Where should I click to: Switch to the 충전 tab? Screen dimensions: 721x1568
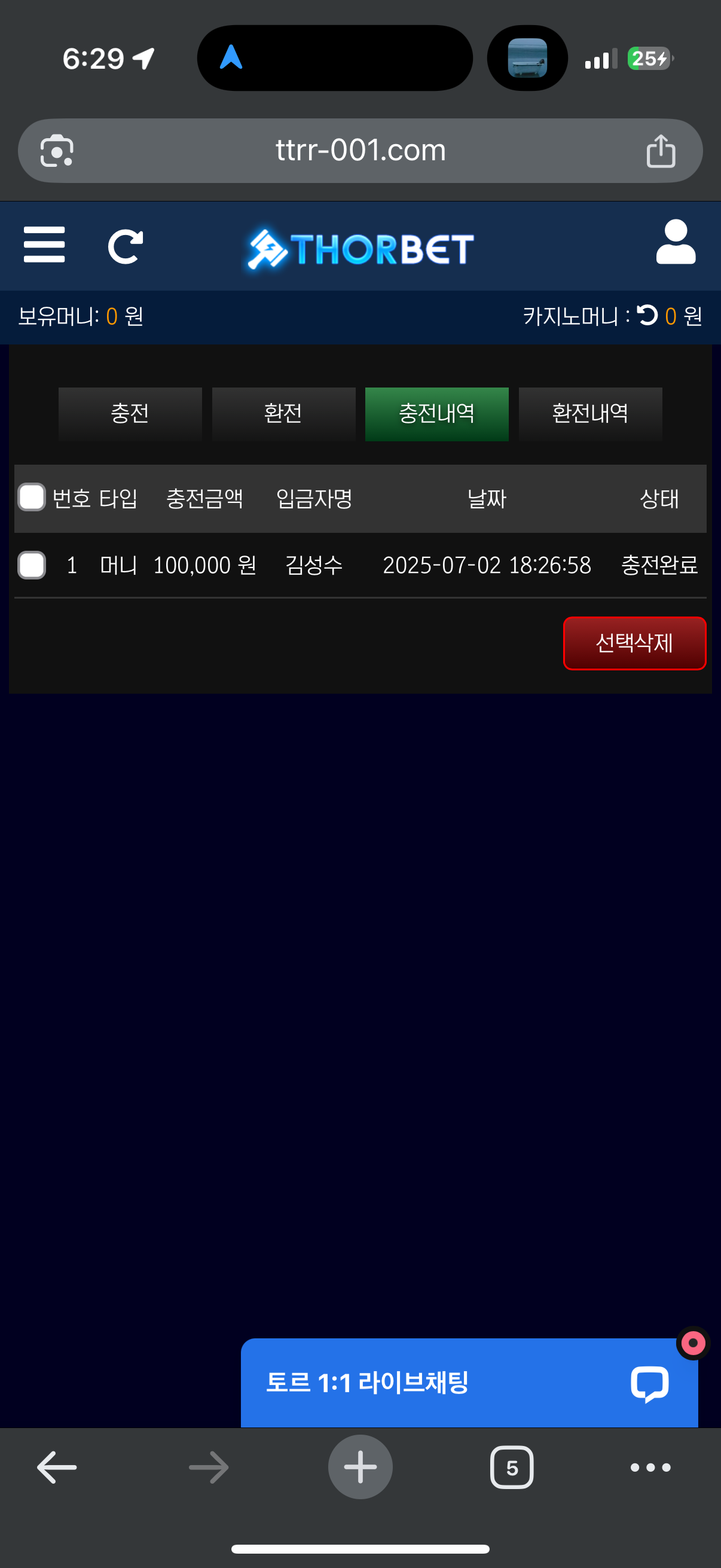coord(130,414)
